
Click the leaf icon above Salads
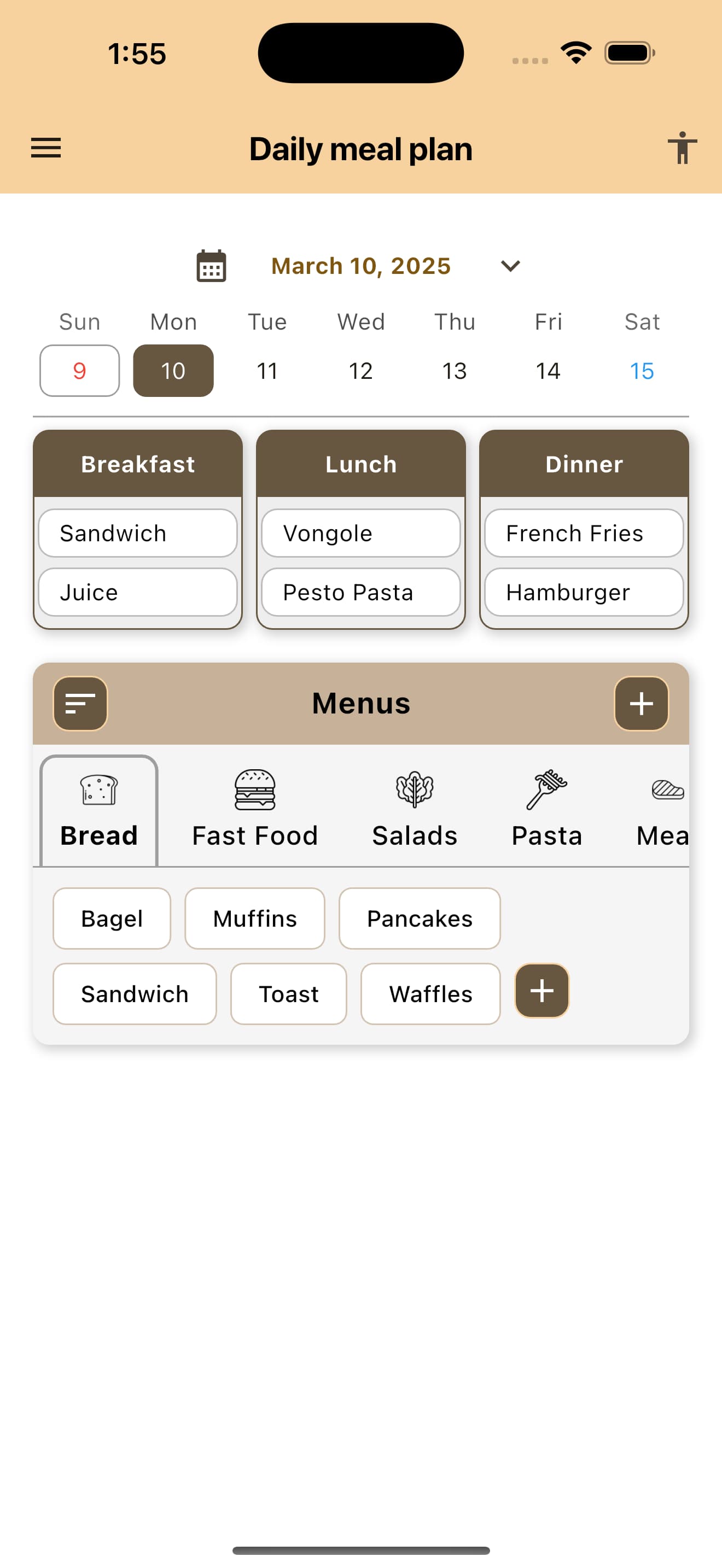pos(414,791)
